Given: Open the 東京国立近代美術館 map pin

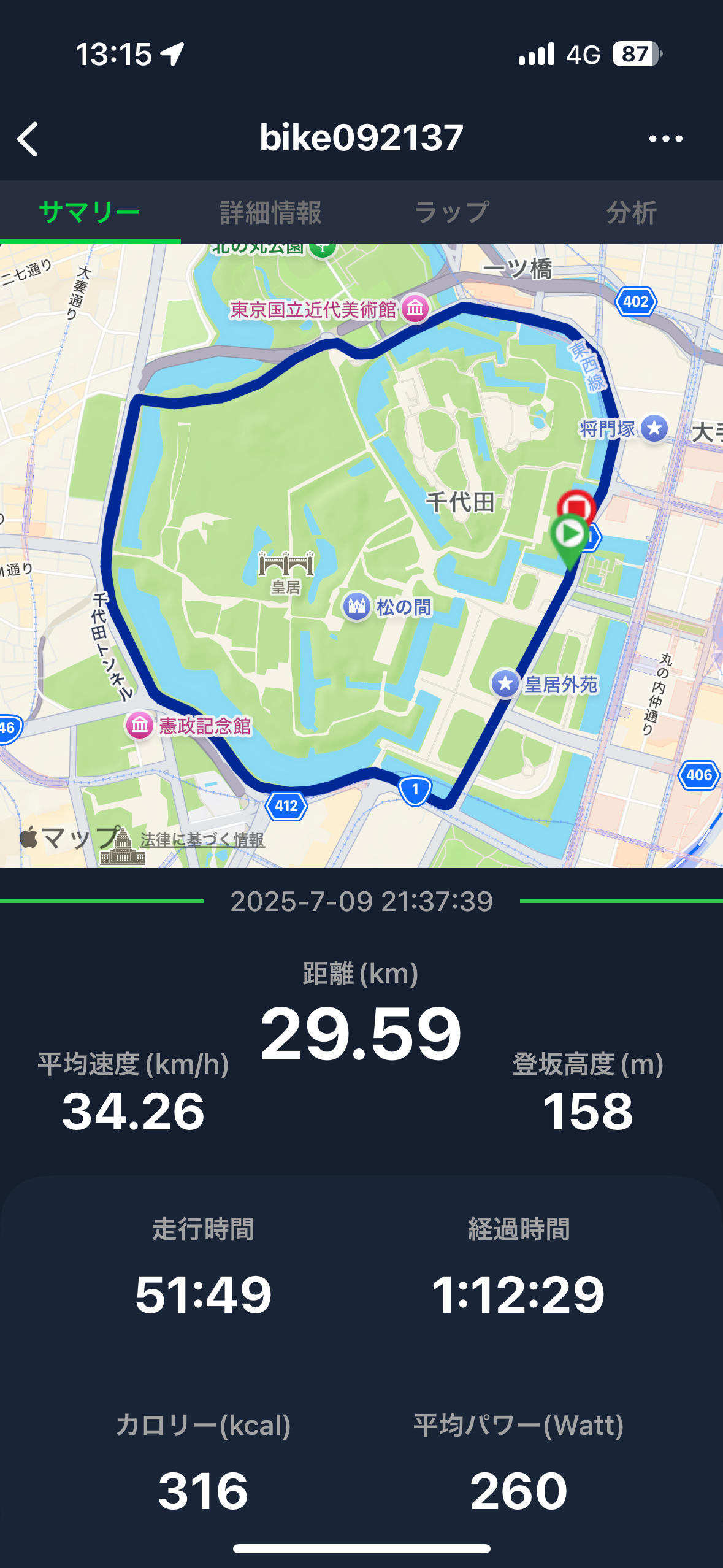Looking at the screenshot, I should pos(415,309).
